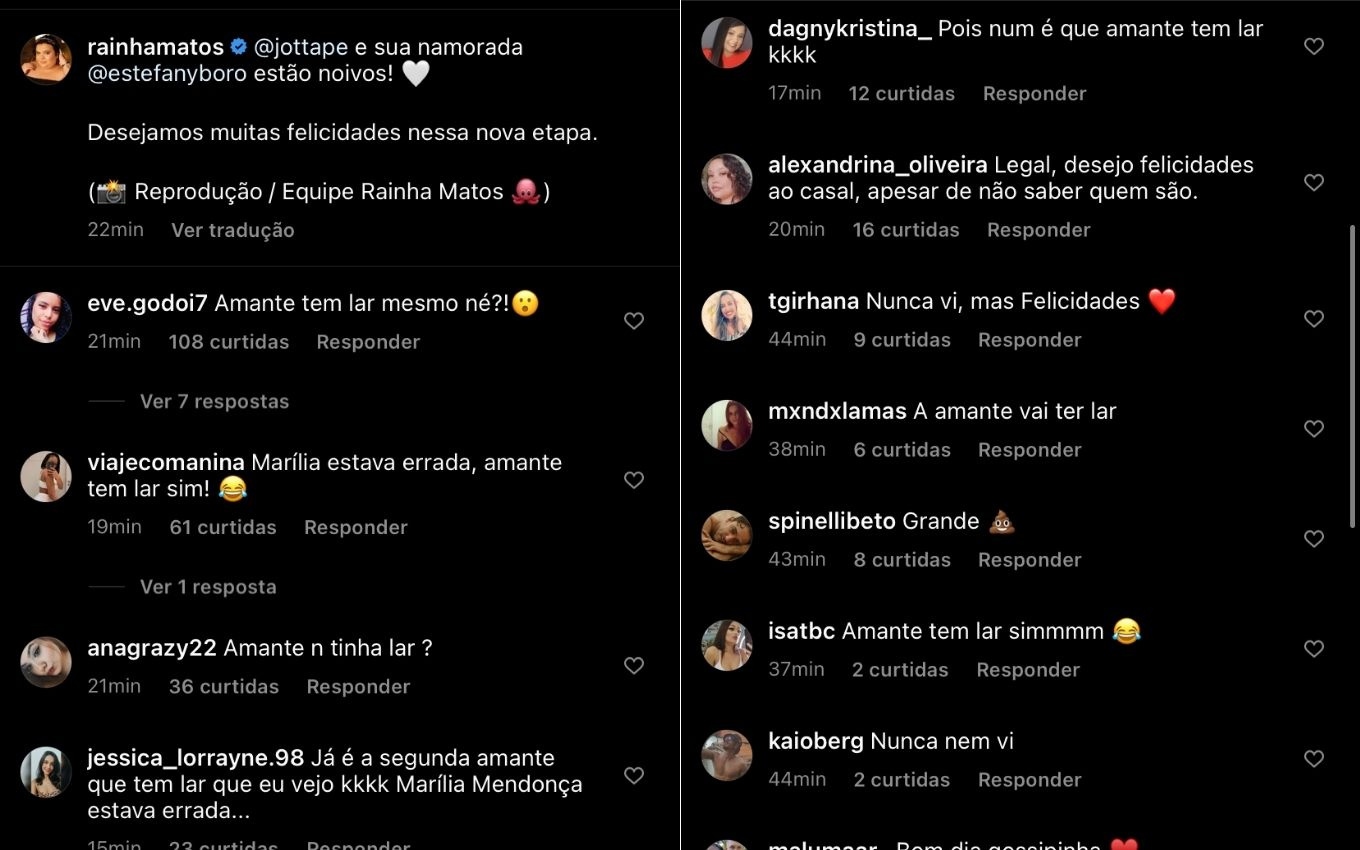
Task: Like tgirhana's comment
Action: pos(1313,319)
